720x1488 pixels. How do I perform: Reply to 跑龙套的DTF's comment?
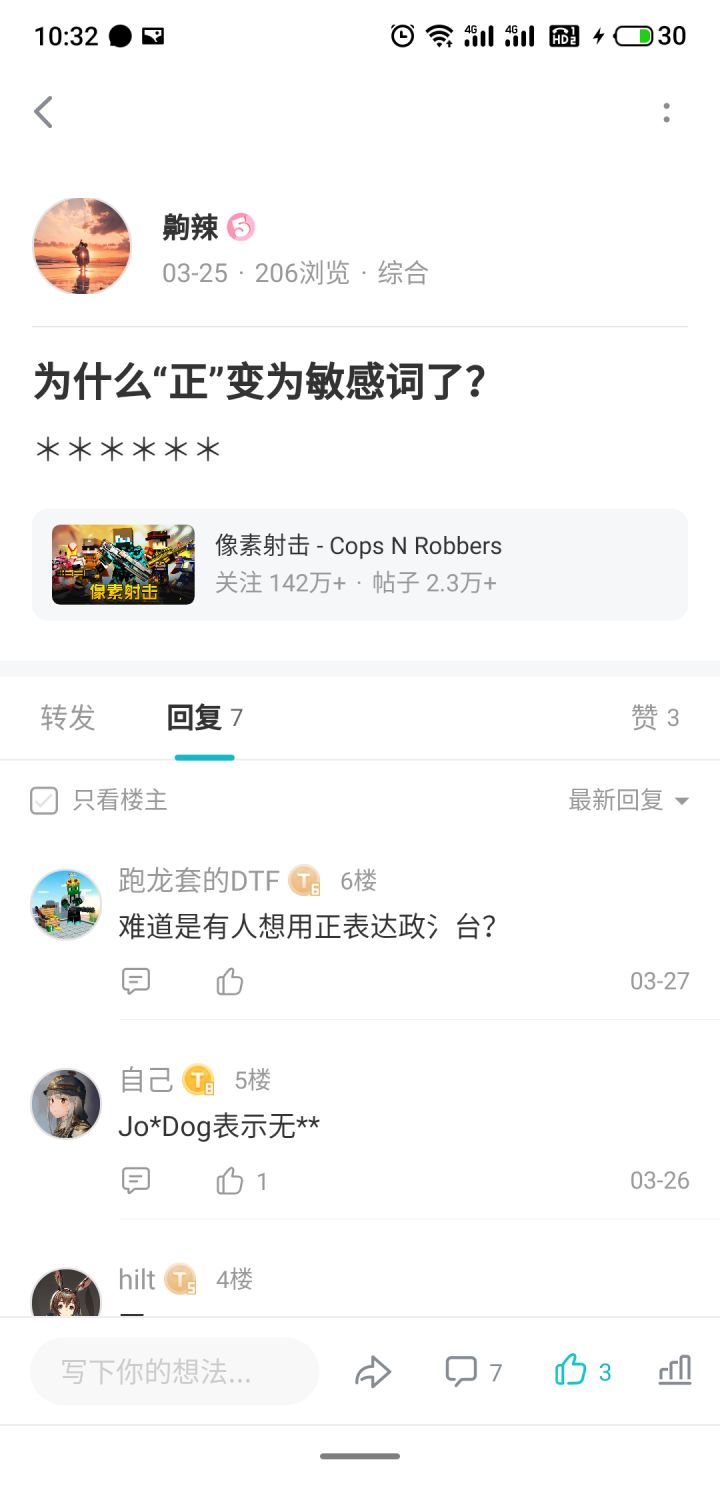(136, 981)
